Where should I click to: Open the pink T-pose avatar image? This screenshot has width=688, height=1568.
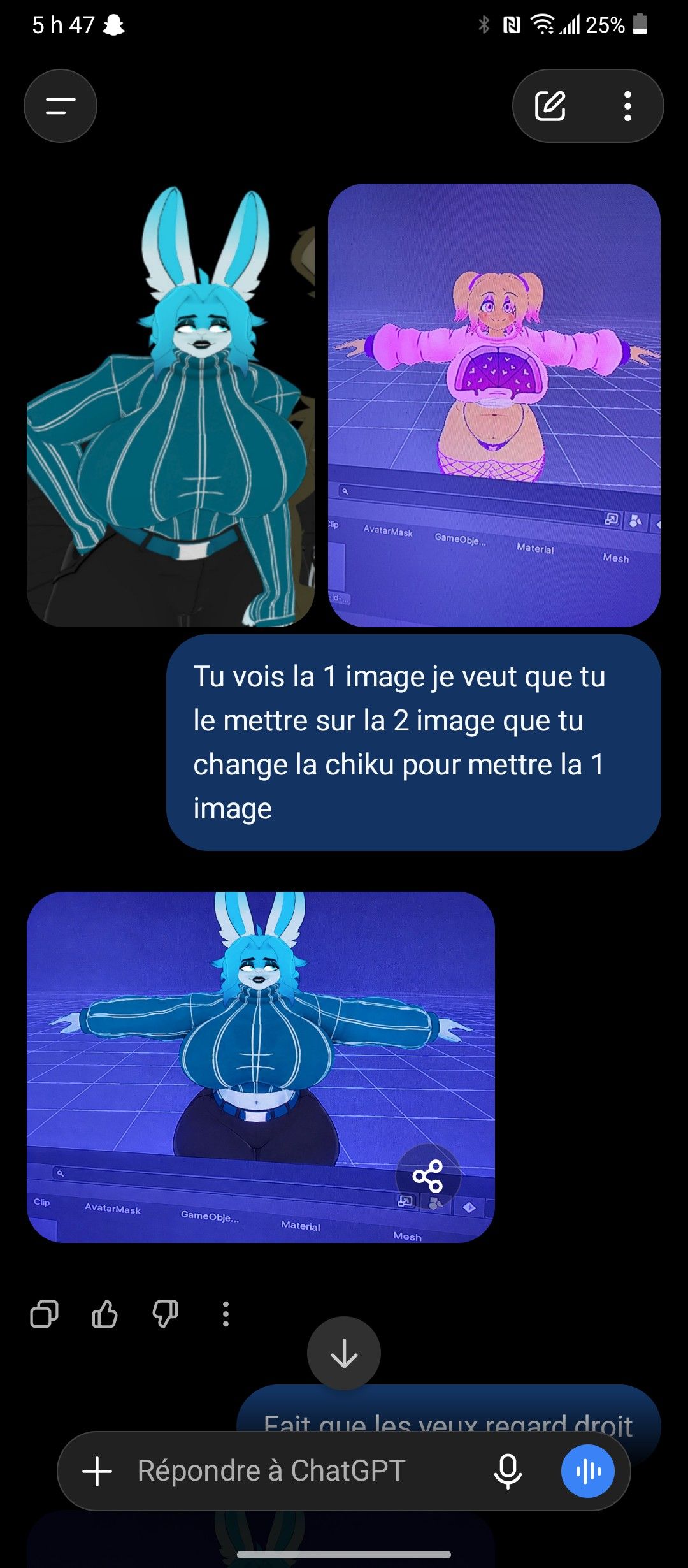click(x=494, y=405)
